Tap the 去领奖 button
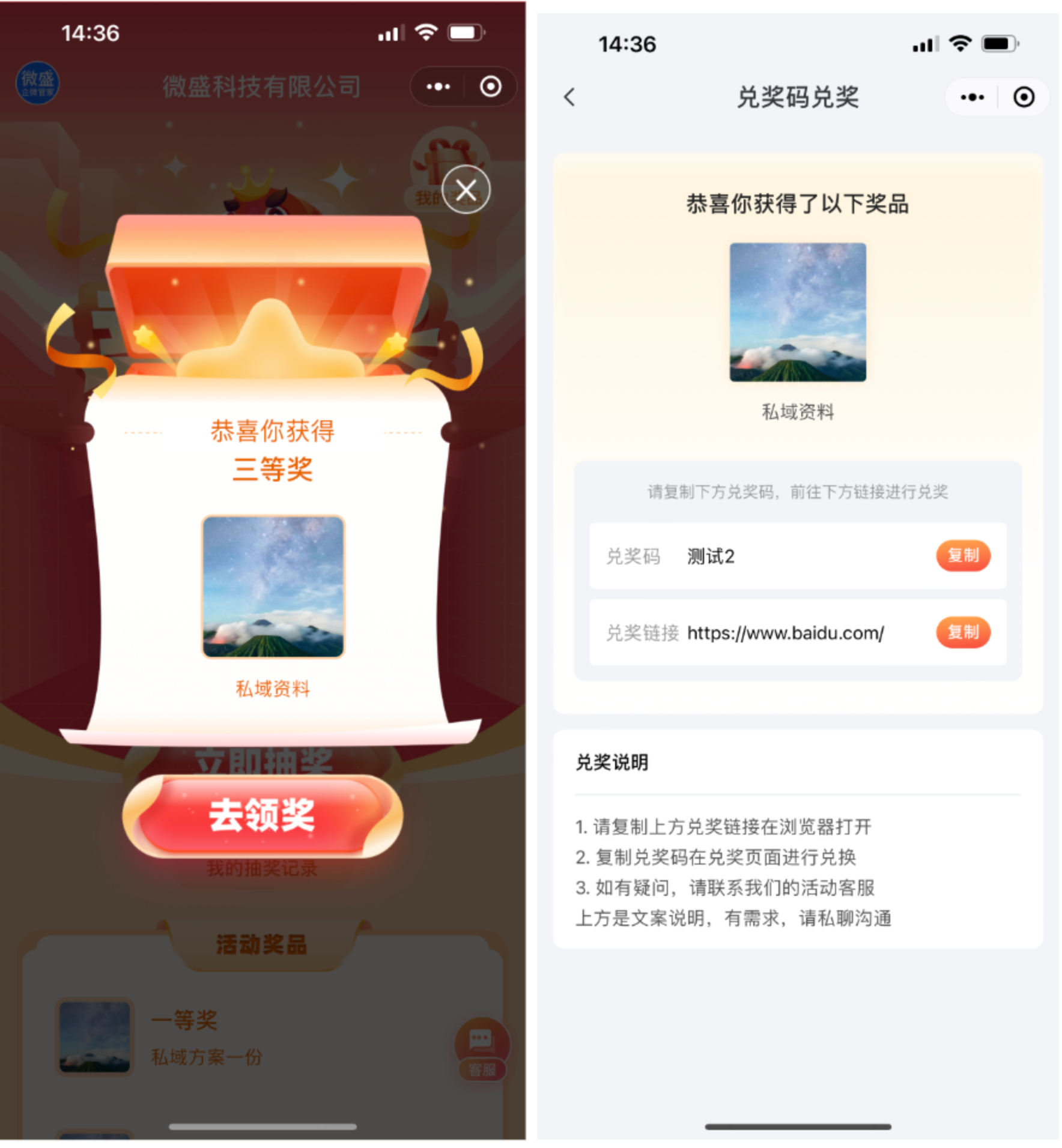 262,815
